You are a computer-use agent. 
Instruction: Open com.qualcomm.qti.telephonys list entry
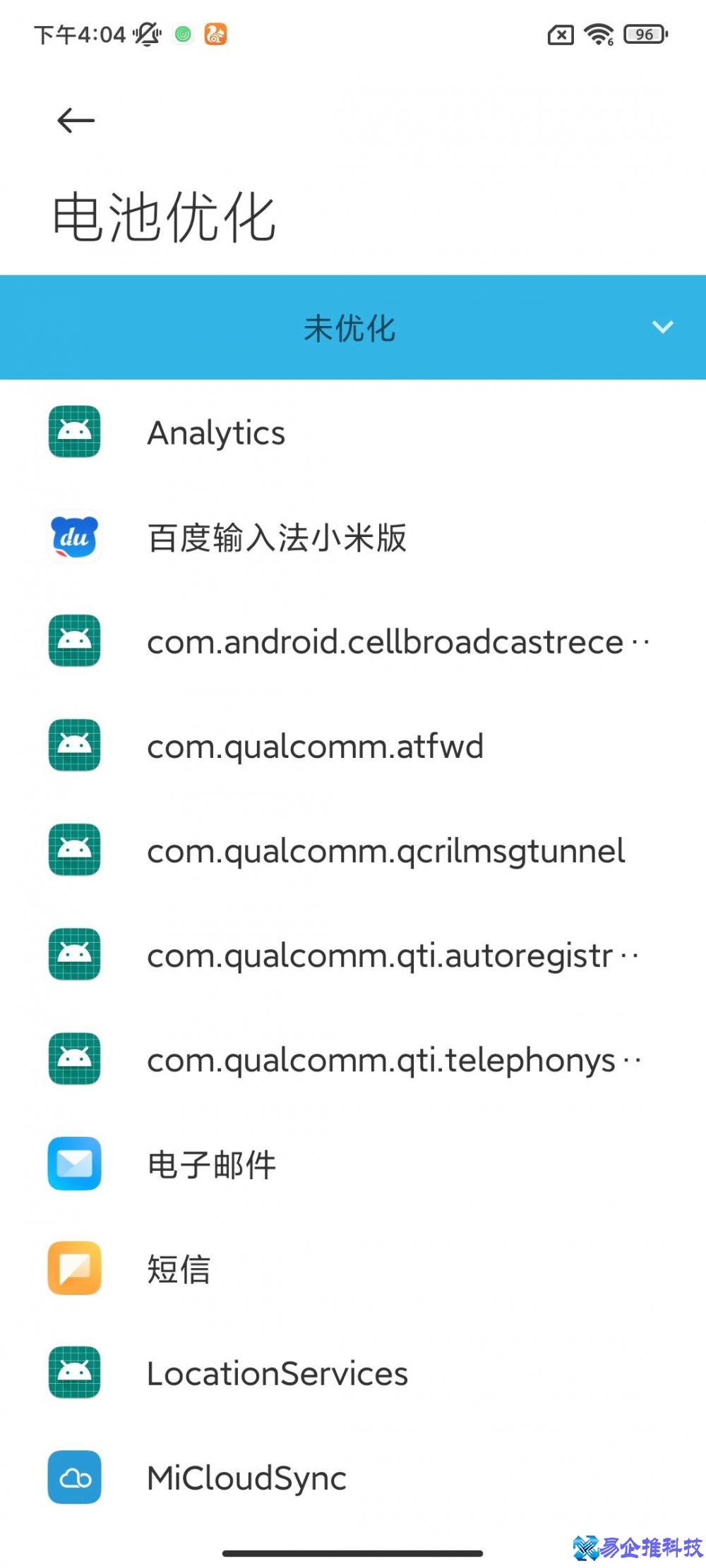pos(353,1060)
